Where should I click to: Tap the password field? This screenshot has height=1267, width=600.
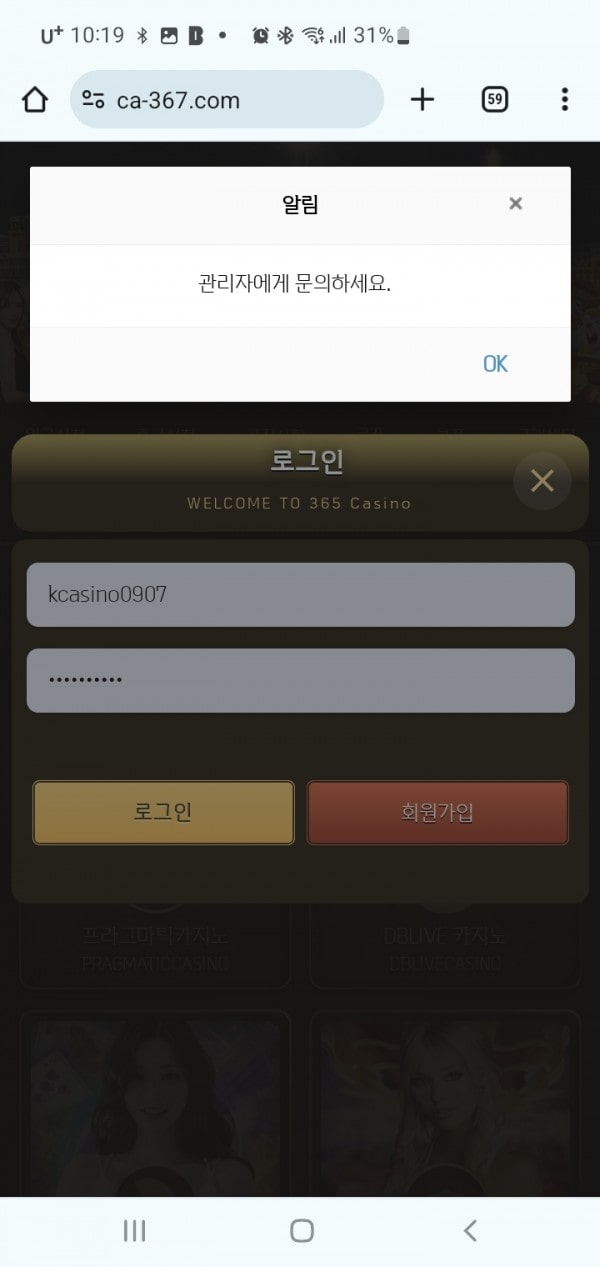pyautogui.click(x=300, y=680)
